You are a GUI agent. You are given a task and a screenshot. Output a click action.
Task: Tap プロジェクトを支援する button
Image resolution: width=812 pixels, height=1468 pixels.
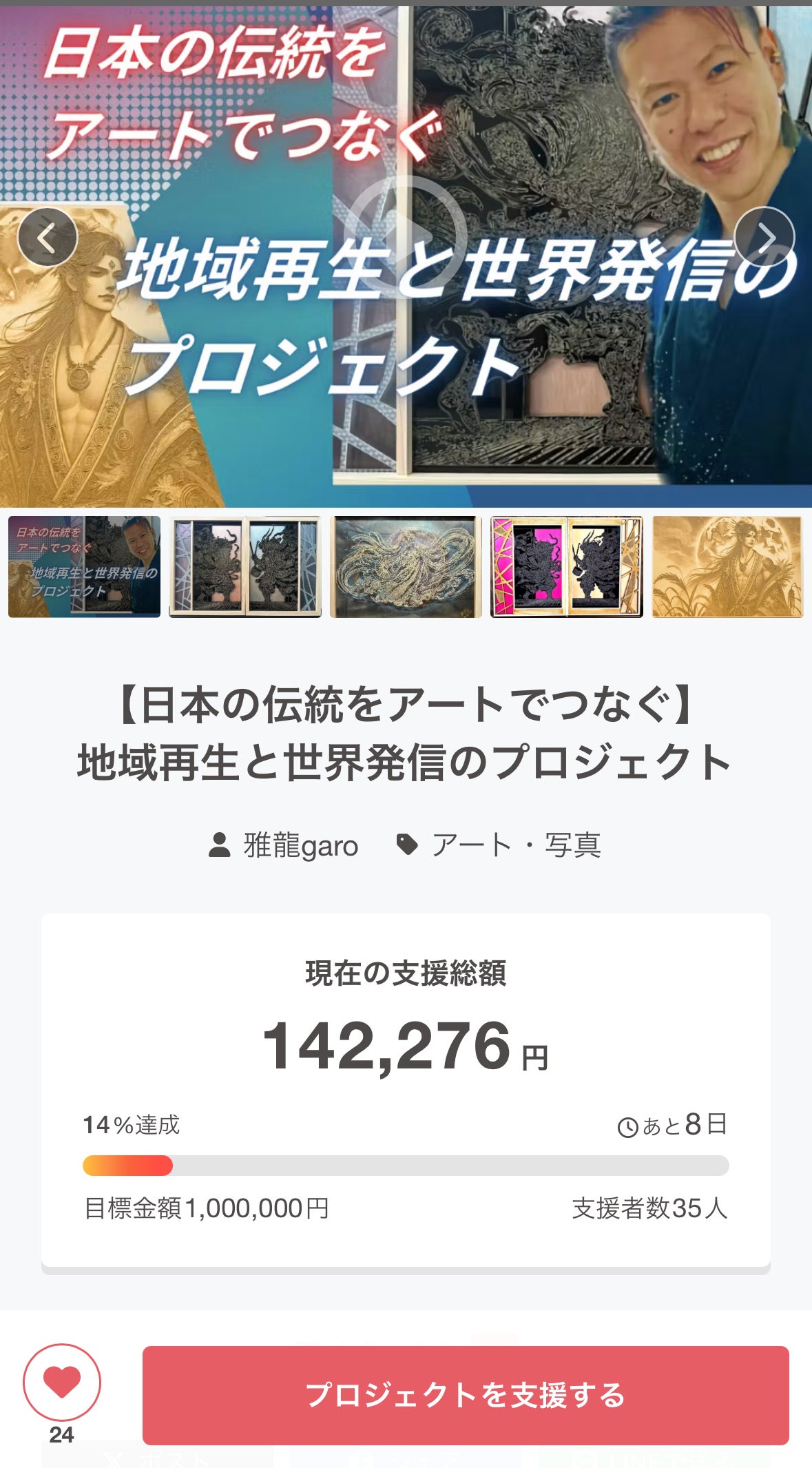point(466,1395)
